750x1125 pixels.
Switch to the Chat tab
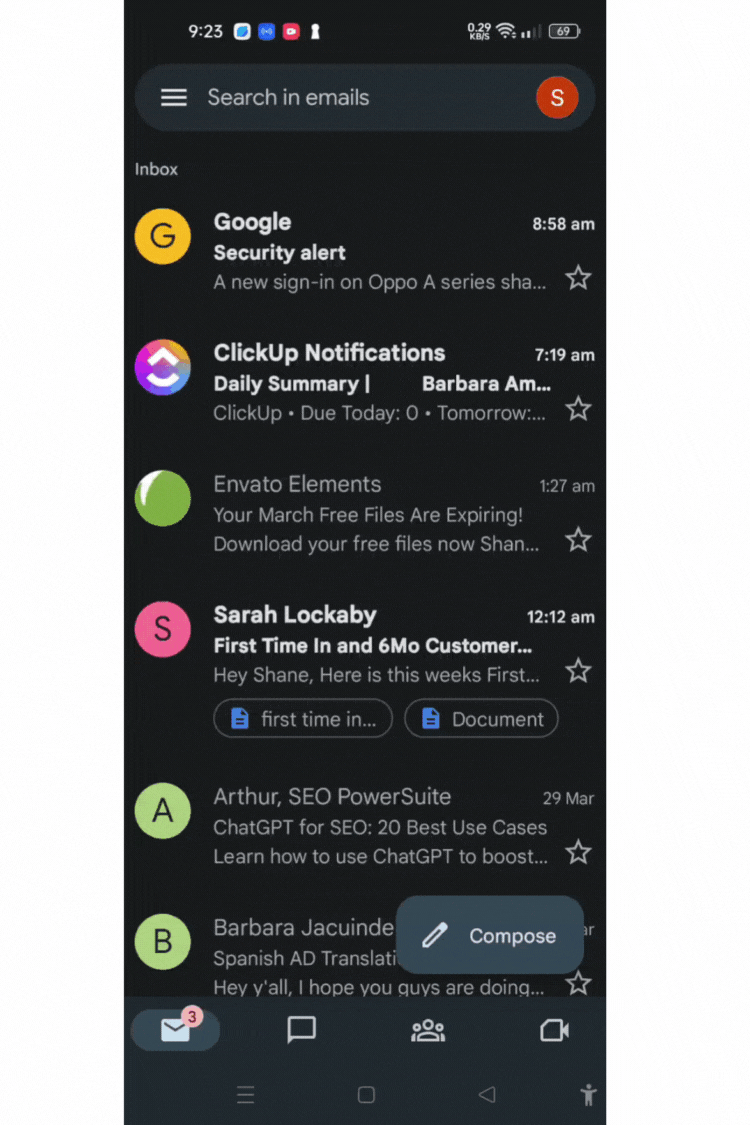(x=301, y=1030)
